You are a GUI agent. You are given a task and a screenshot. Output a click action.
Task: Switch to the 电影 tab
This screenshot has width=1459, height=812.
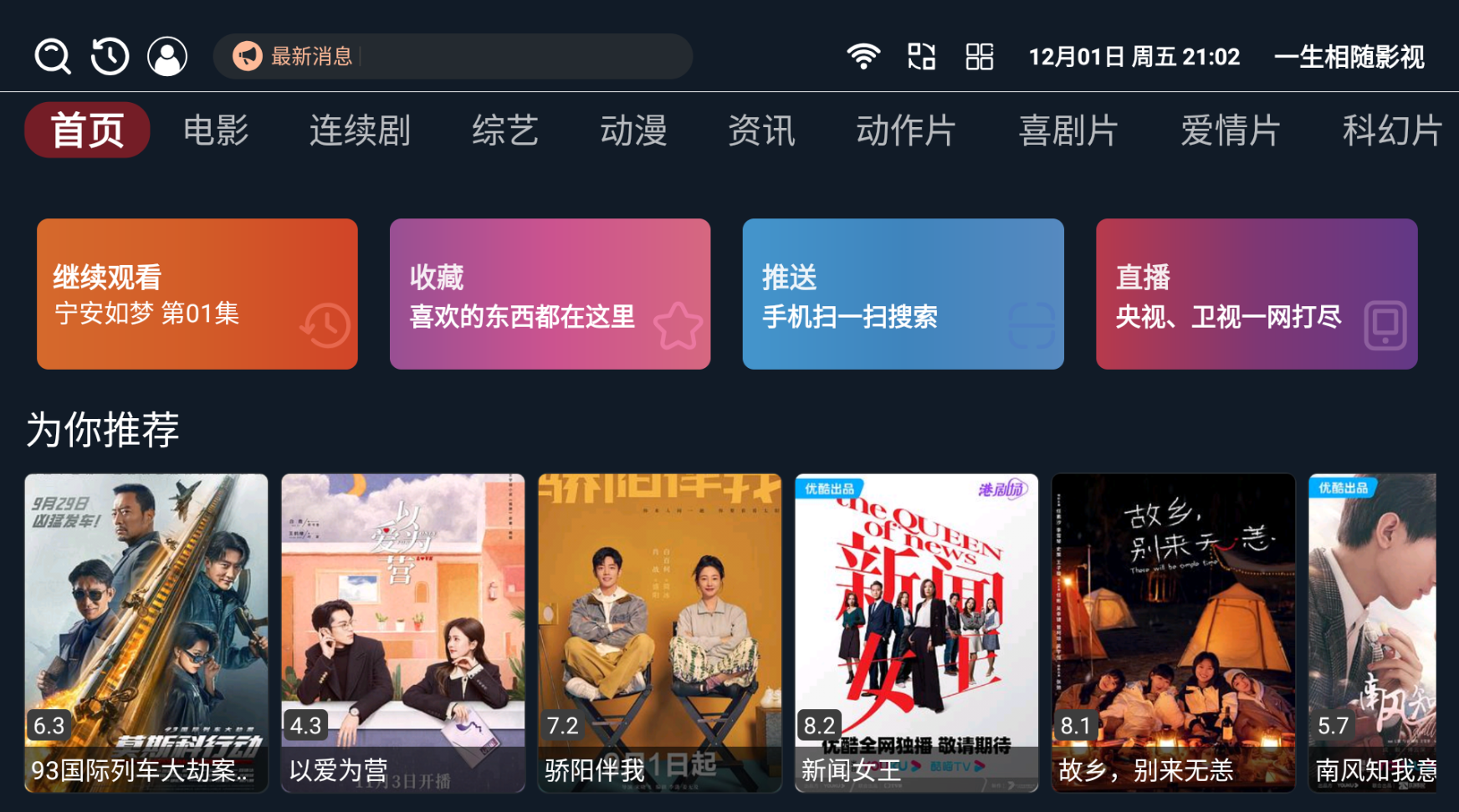coord(216,130)
